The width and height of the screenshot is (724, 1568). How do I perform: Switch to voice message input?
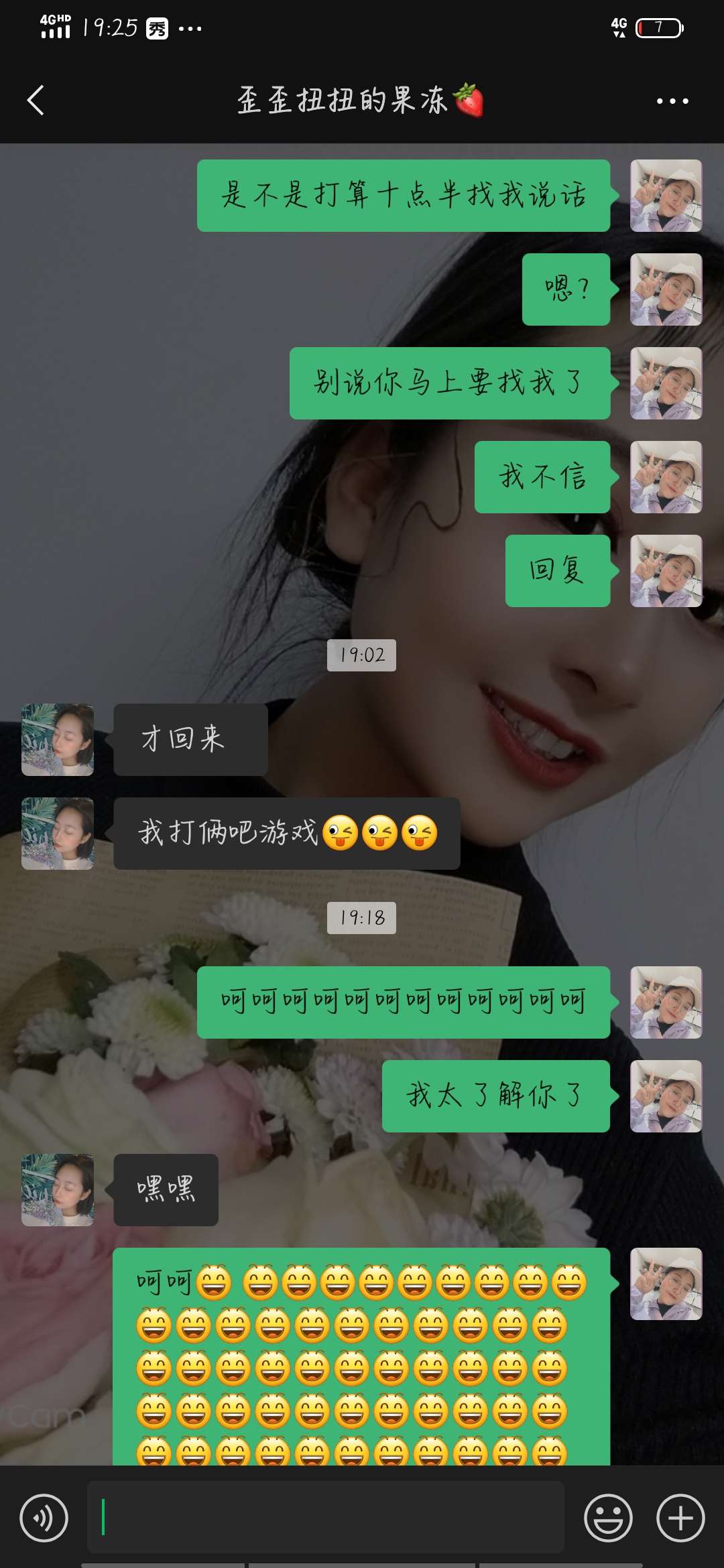click(x=44, y=1518)
